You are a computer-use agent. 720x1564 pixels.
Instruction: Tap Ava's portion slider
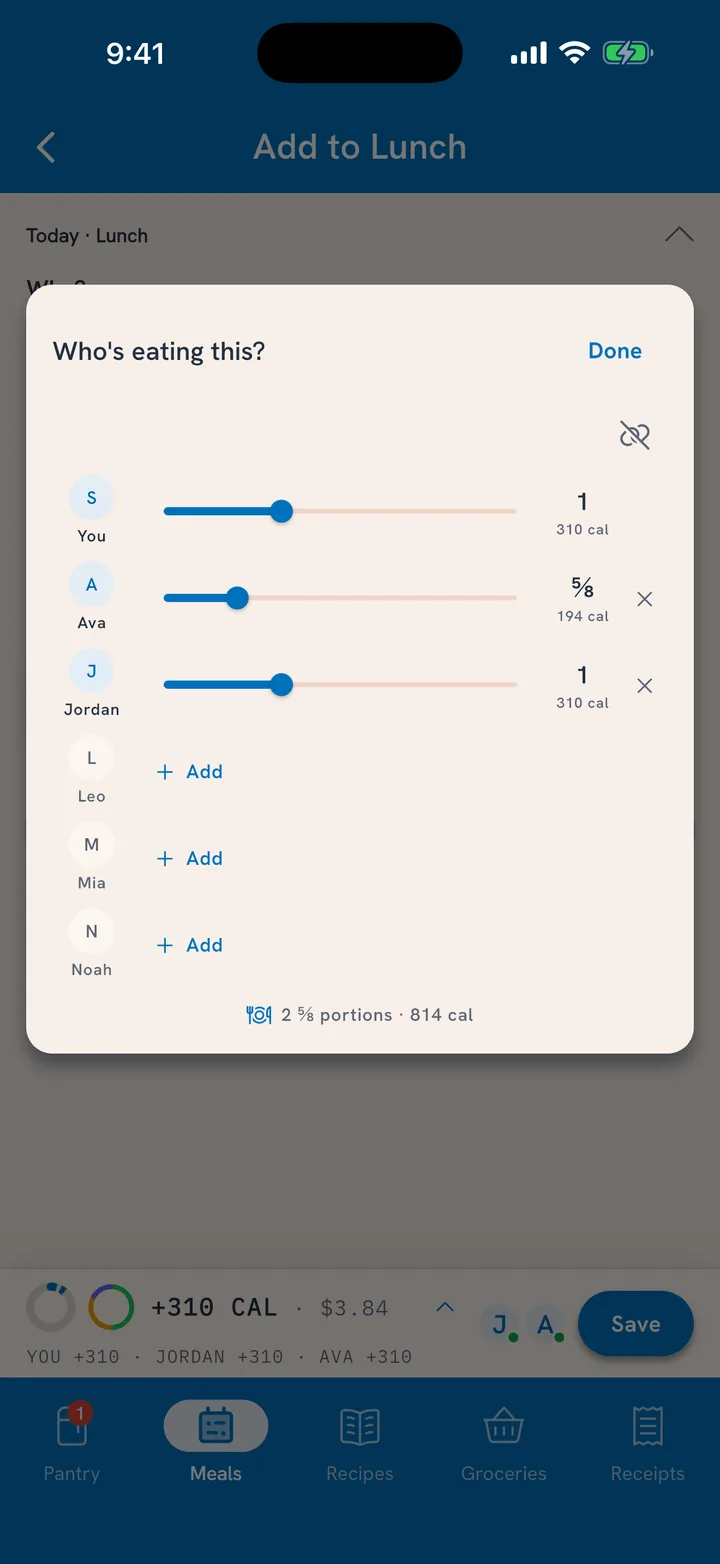tap(340, 598)
